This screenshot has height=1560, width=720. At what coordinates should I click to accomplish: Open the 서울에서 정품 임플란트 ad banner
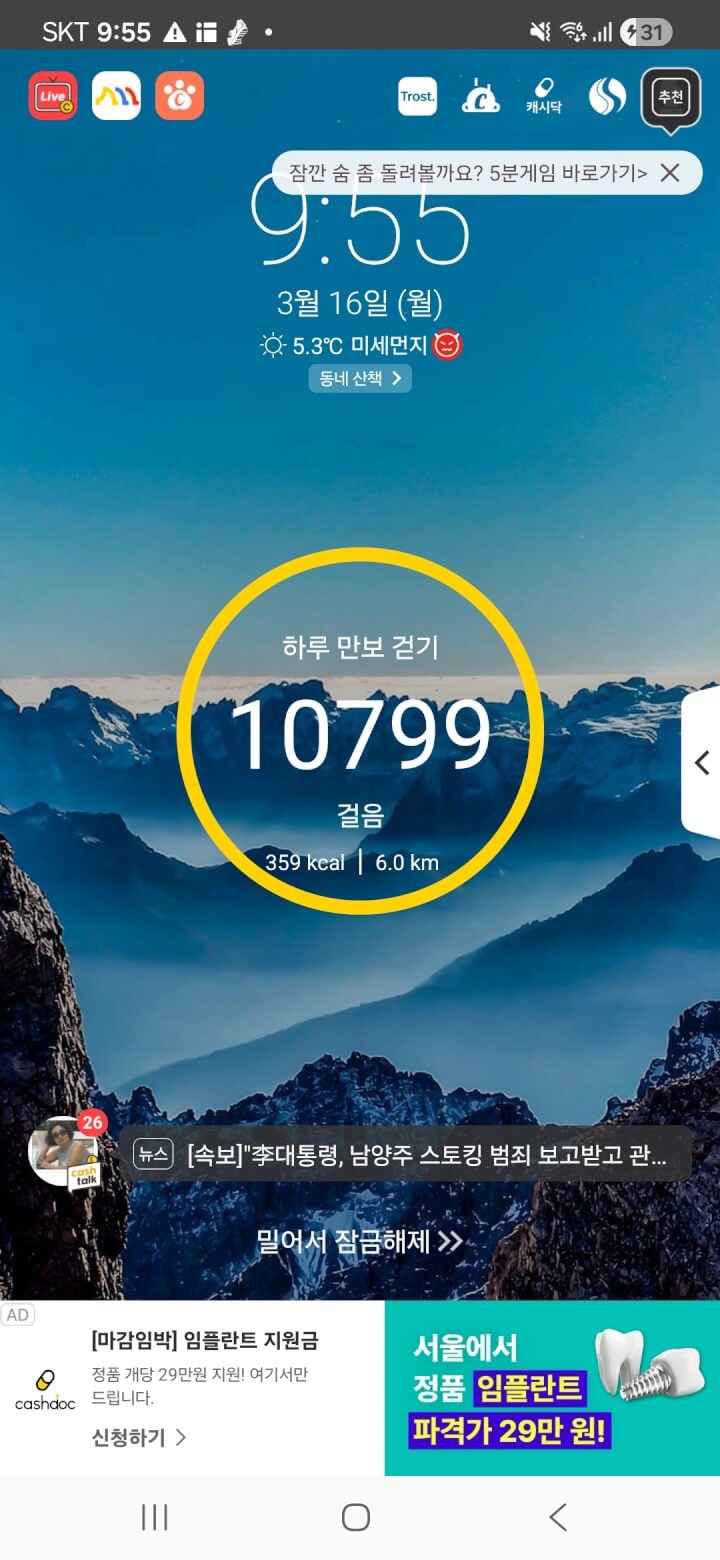(552, 1388)
